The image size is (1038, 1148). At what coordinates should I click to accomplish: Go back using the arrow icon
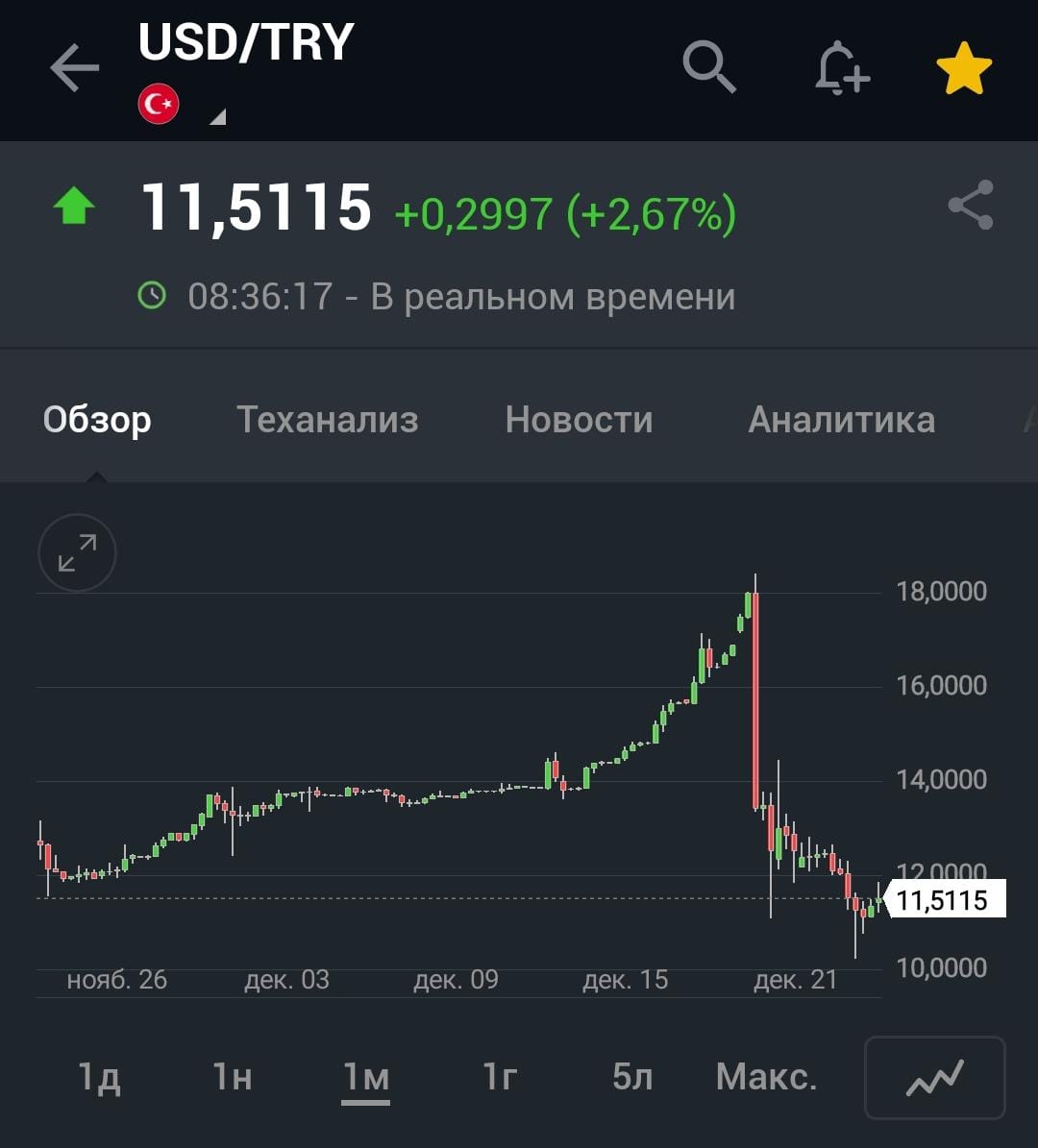75,69
